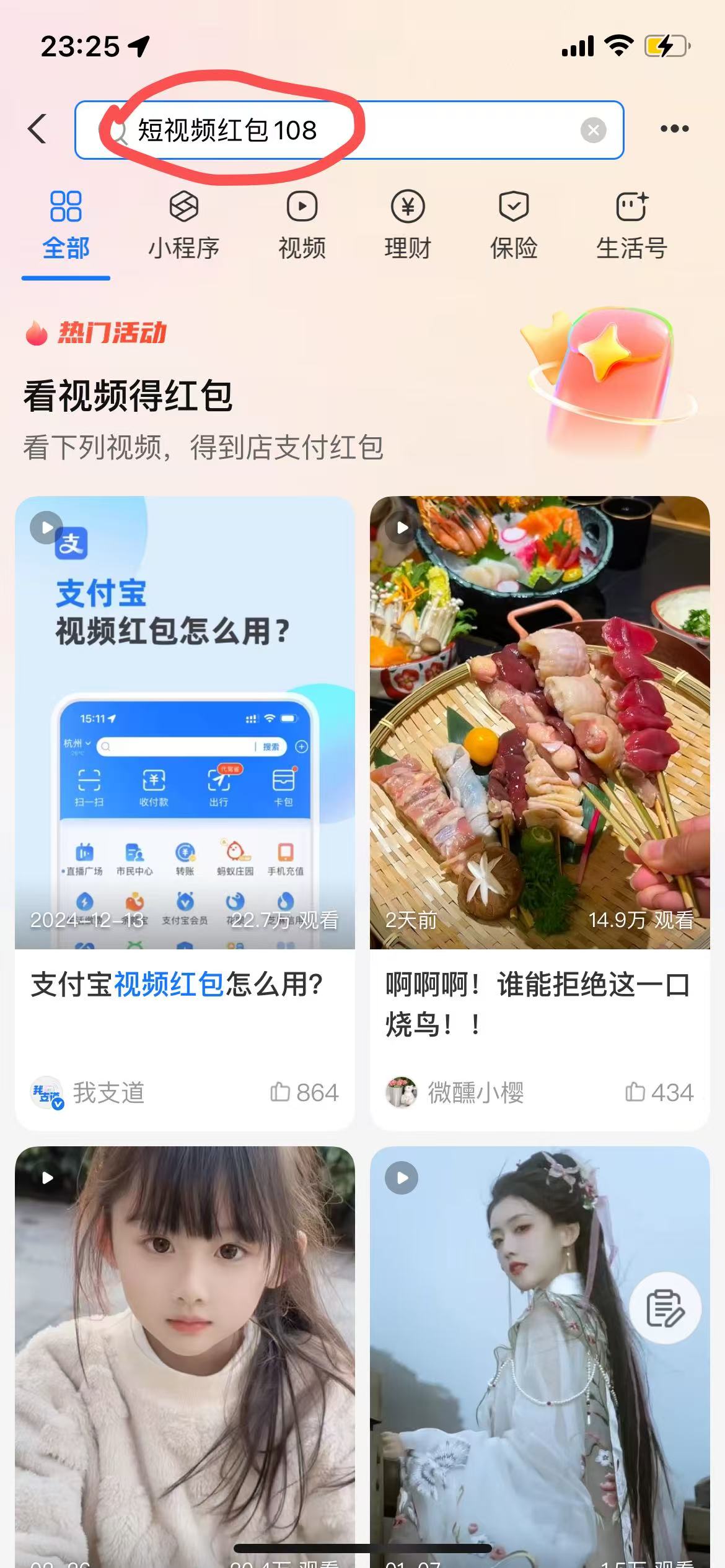Image resolution: width=725 pixels, height=1568 pixels.
Task: Play the 支付宝视频红包怎么用 video
Action: coord(185,722)
